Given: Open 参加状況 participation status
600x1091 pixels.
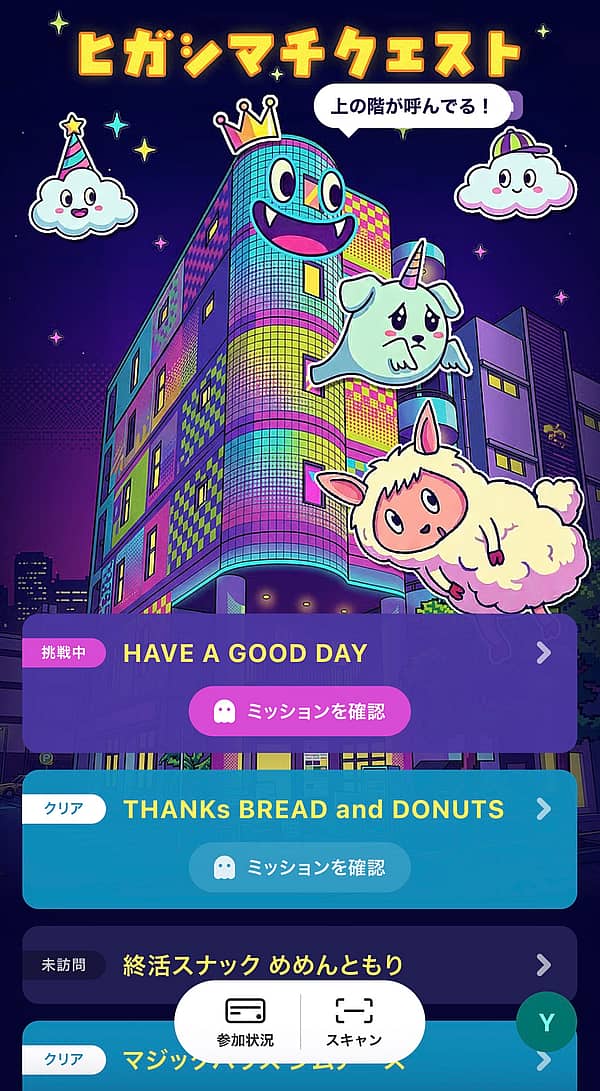Looking at the screenshot, I should coord(244,1022).
